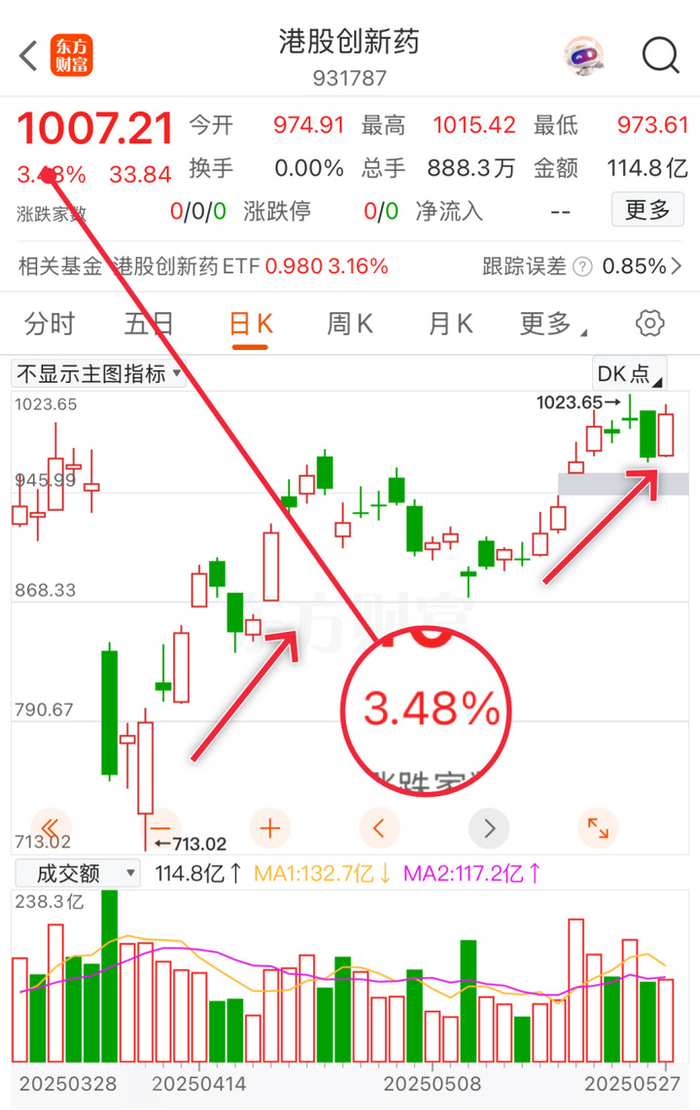Open chart settings gear
The height and width of the screenshot is (1110, 700).
[650, 324]
